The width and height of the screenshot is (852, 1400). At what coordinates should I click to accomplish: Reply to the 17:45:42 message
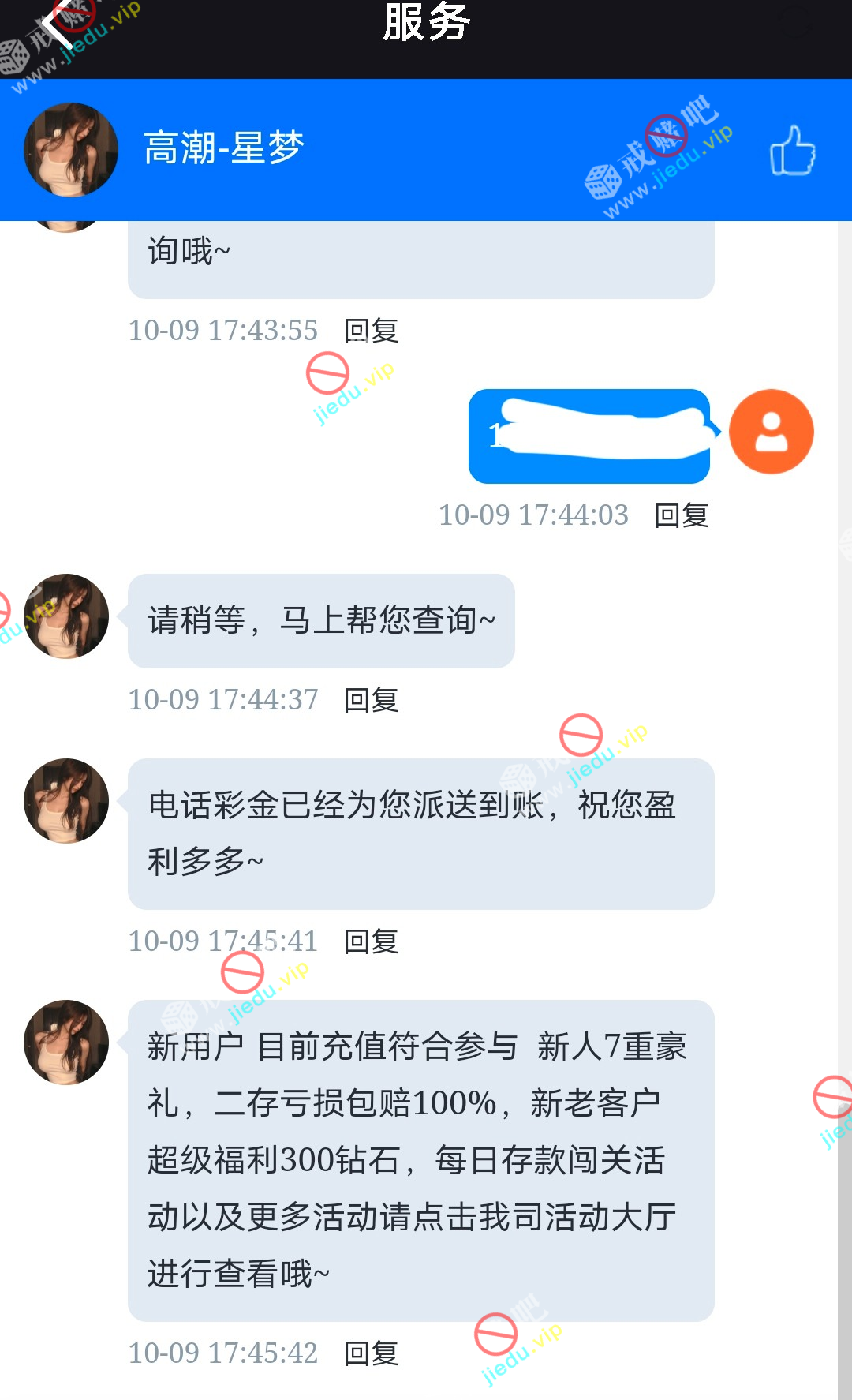(x=372, y=1353)
